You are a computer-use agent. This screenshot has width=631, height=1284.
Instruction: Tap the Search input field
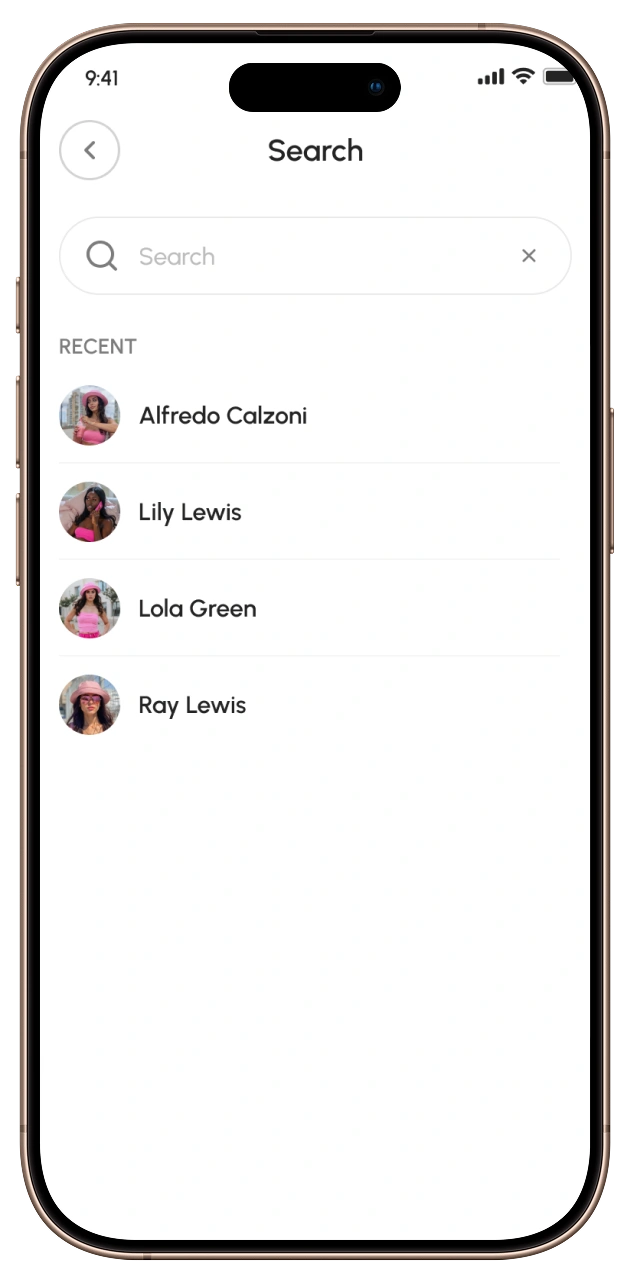point(310,257)
